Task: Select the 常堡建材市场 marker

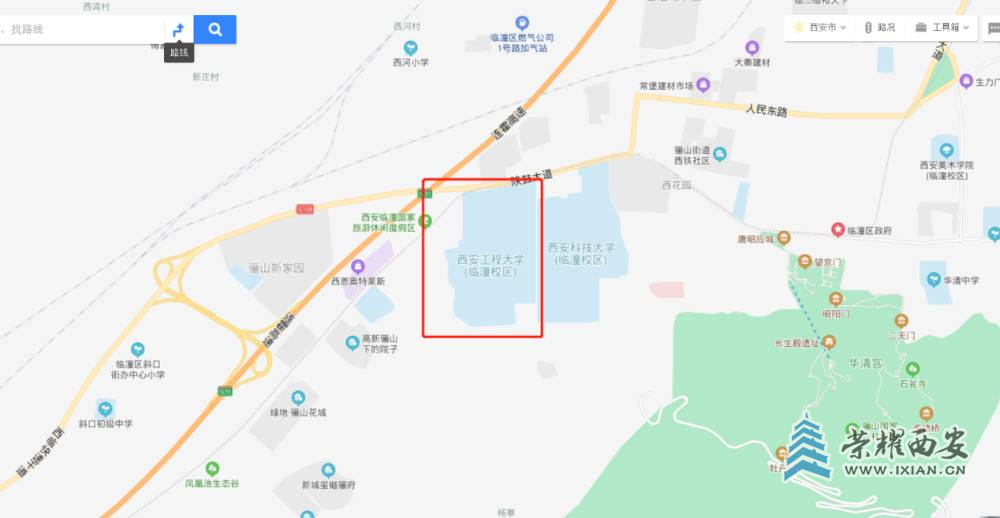Action: [x=703, y=86]
